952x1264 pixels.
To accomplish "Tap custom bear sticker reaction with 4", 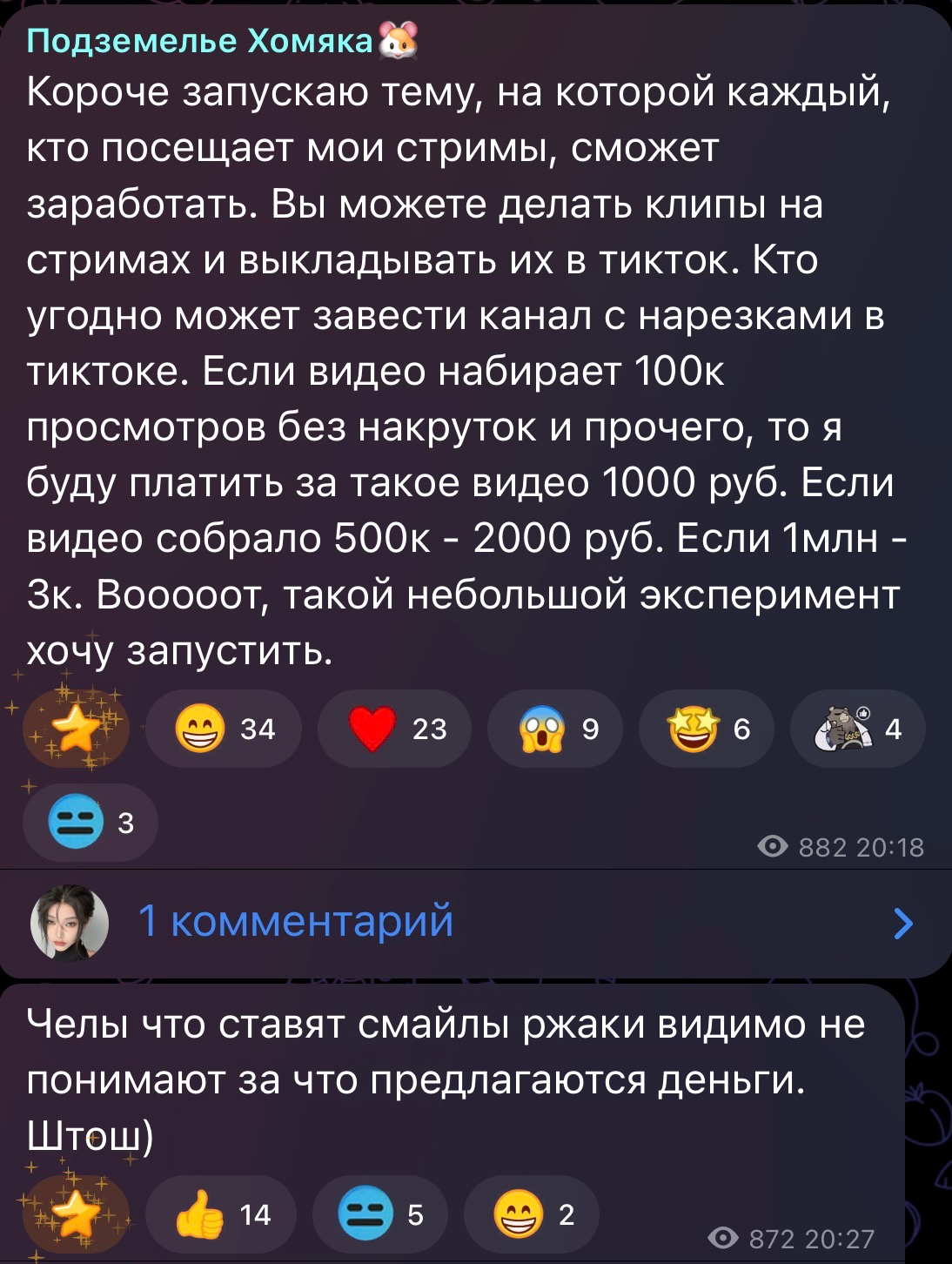I will (857, 729).
